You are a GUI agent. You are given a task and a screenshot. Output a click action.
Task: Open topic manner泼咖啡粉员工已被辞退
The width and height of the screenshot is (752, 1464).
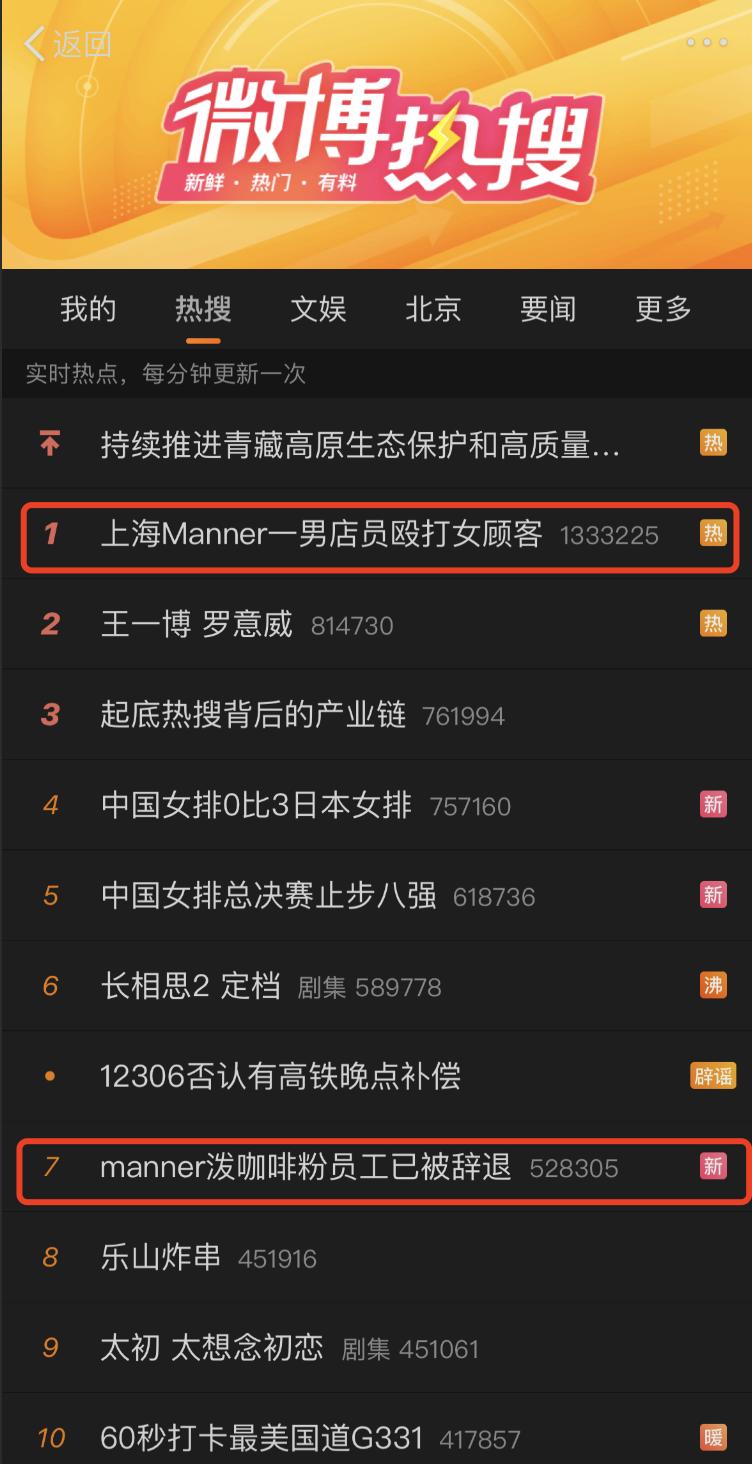tap(305, 1167)
